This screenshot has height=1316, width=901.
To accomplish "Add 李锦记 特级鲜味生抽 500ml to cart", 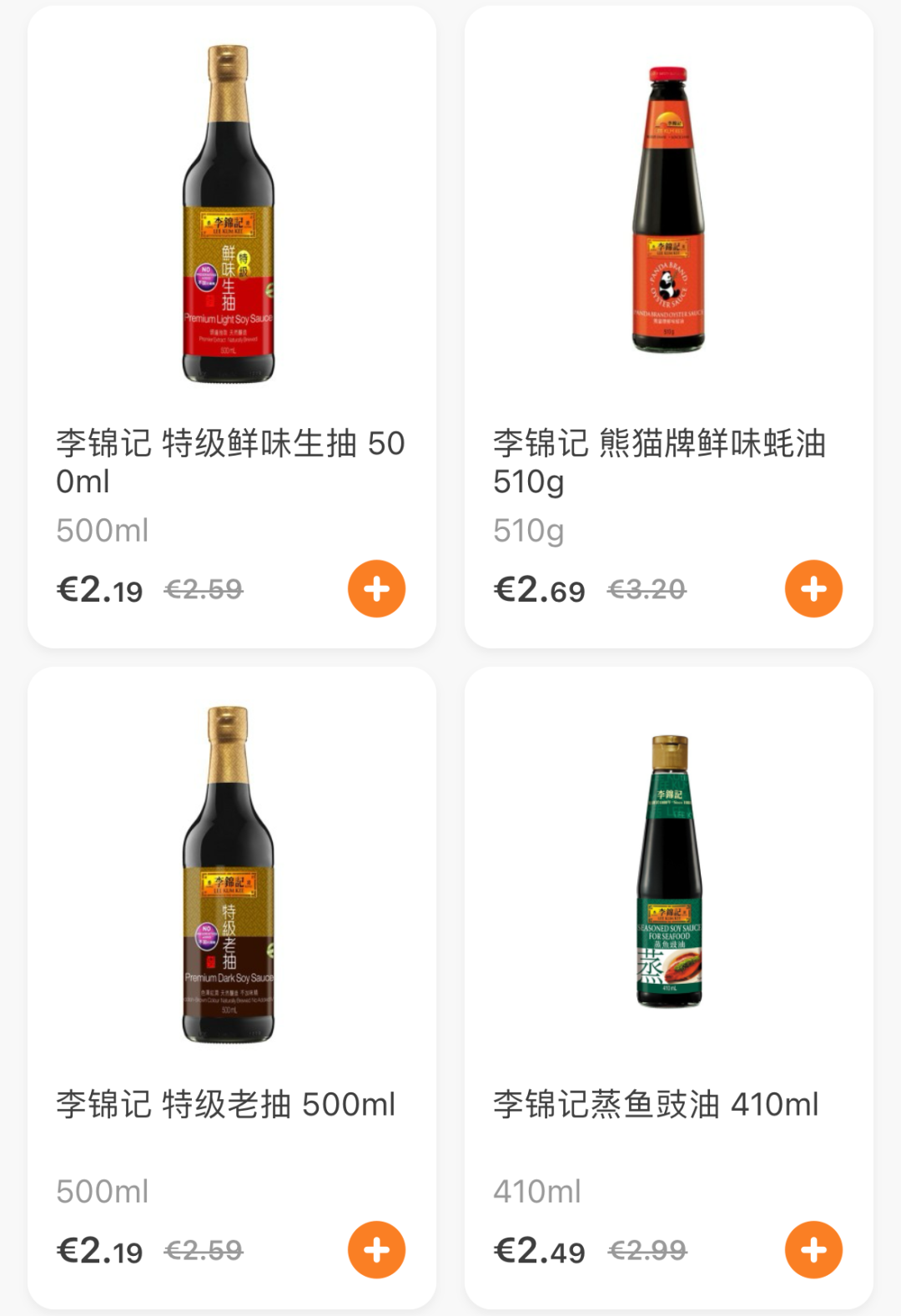I will (x=376, y=588).
